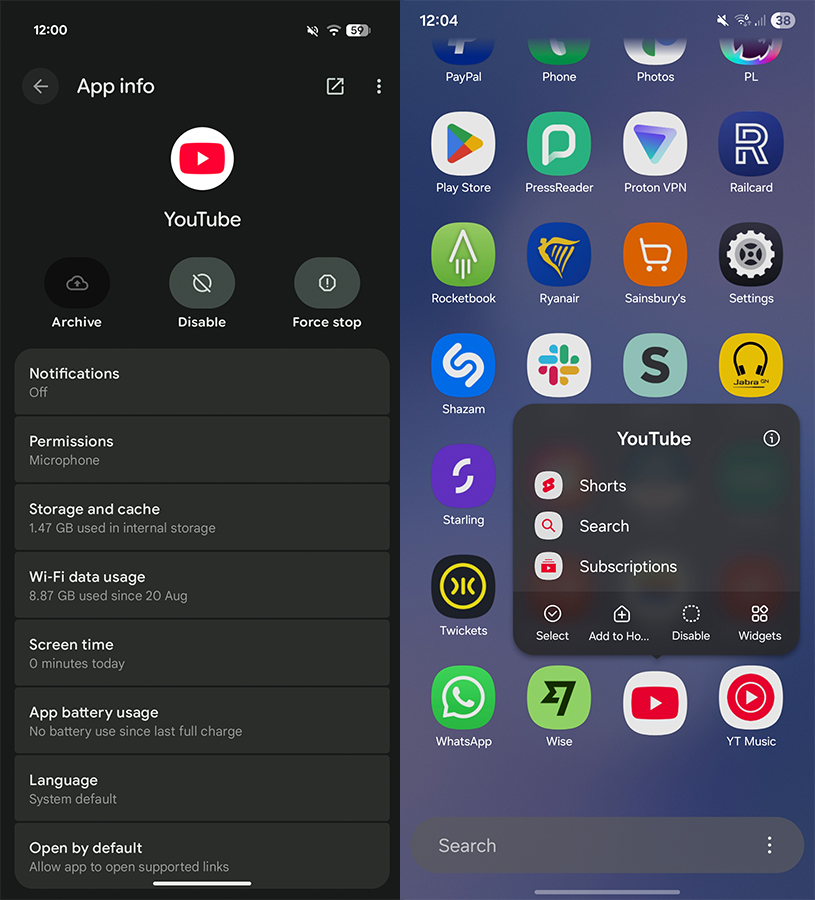Select Shorts from the YouTube shortcut menu
The image size is (815, 900).
pos(601,485)
